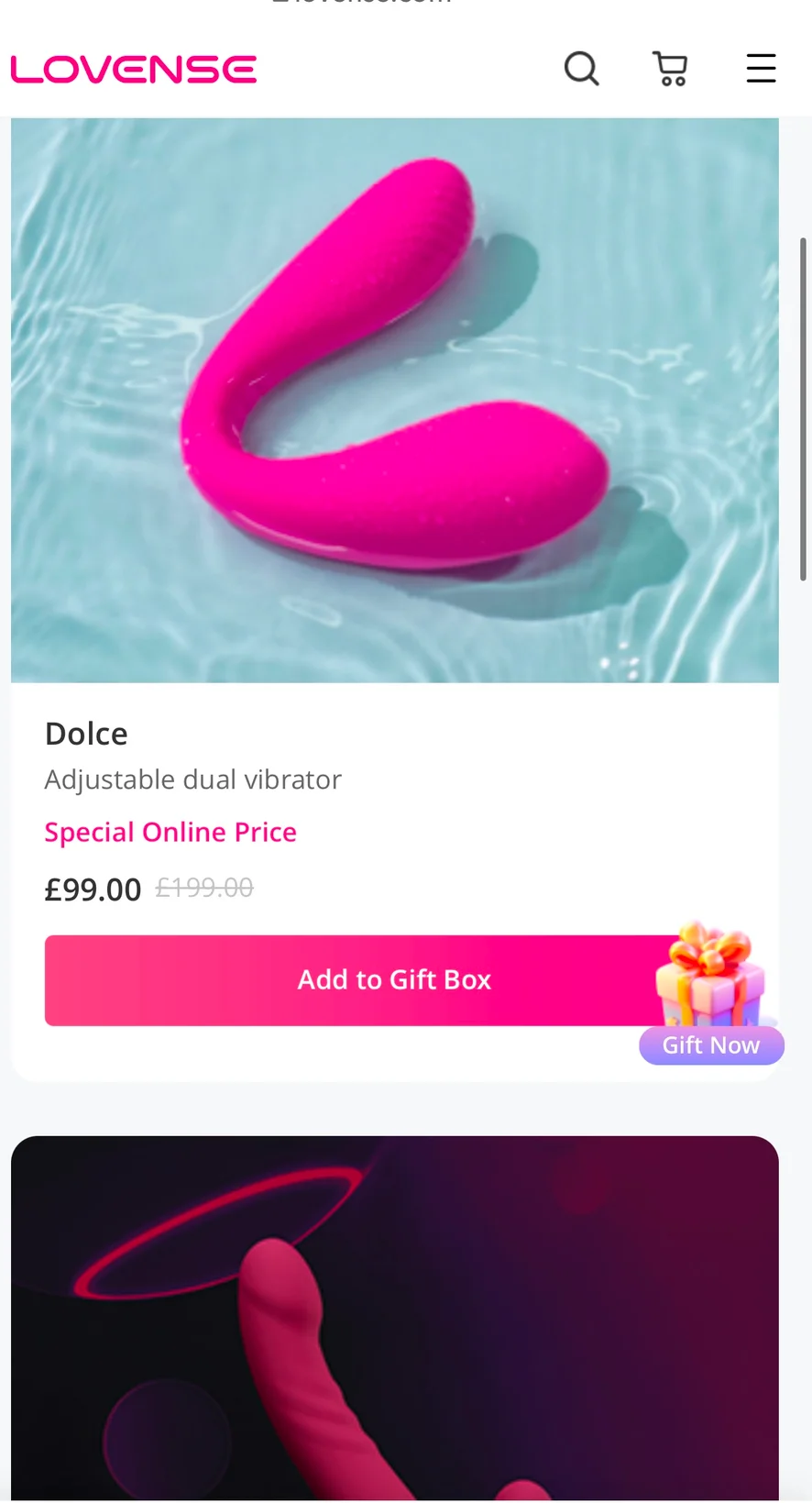This screenshot has height=1503, width=812.
Task: Open the hamburger menu
Action: click(x=761, y=69)
